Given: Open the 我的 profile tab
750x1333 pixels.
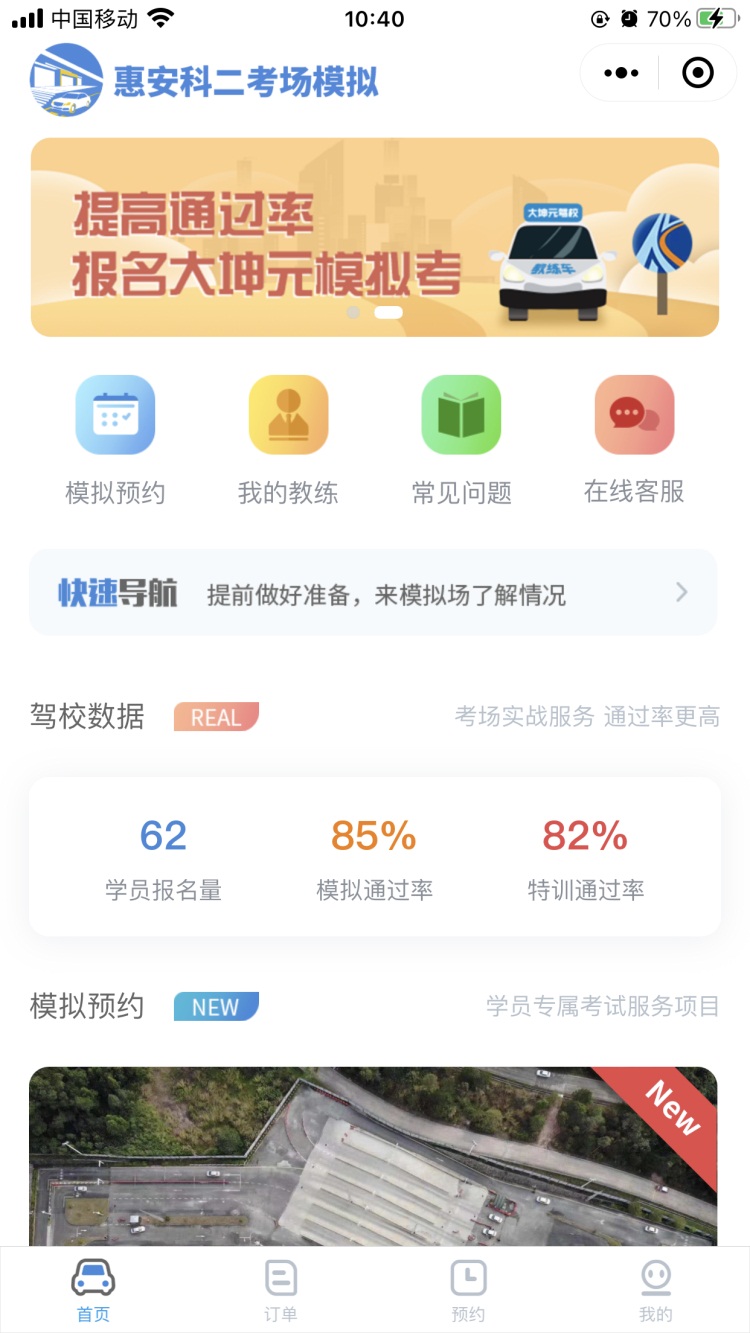Looking at the screenshot, I should (x=656, y=1290).
